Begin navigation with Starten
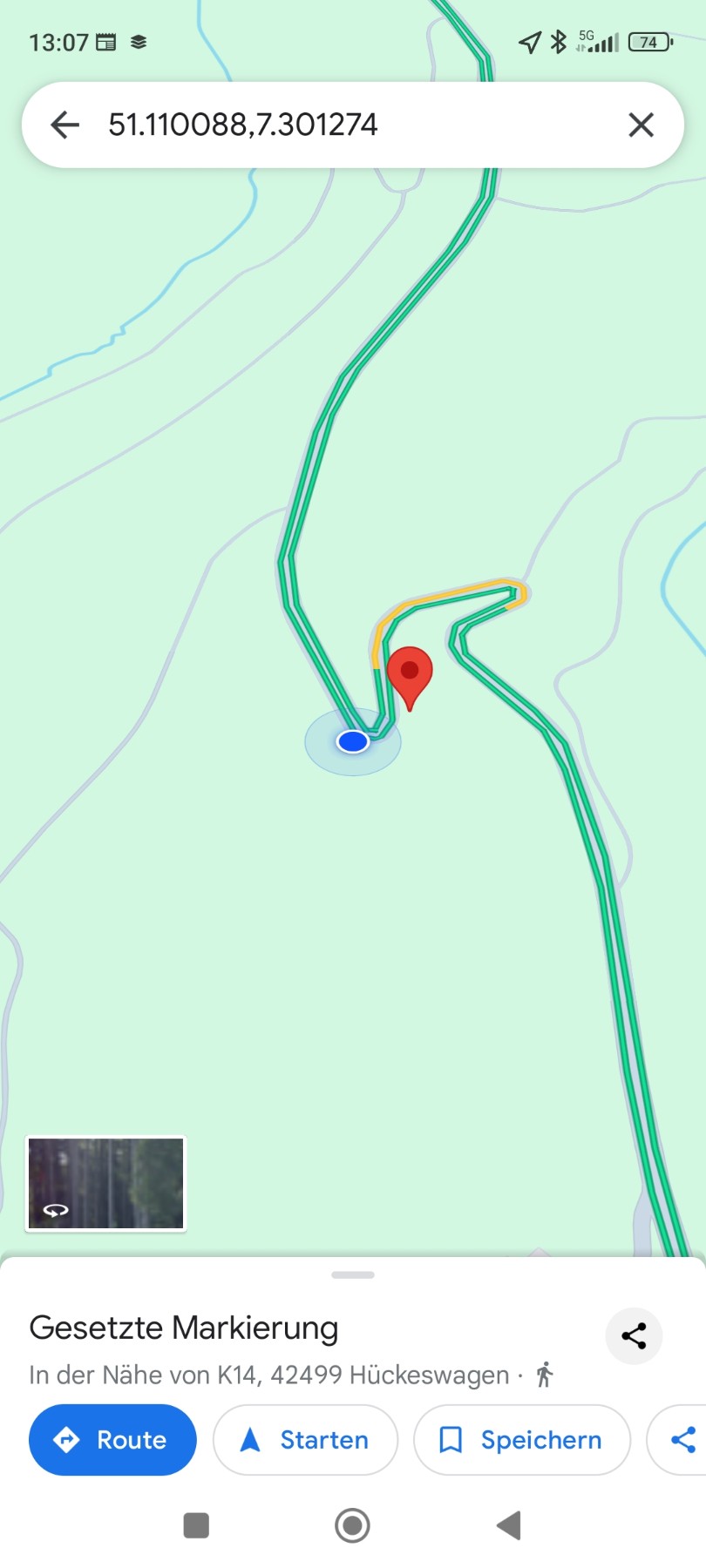The width and height of the screenshot is (706, 1568). tap(305, 1440)
